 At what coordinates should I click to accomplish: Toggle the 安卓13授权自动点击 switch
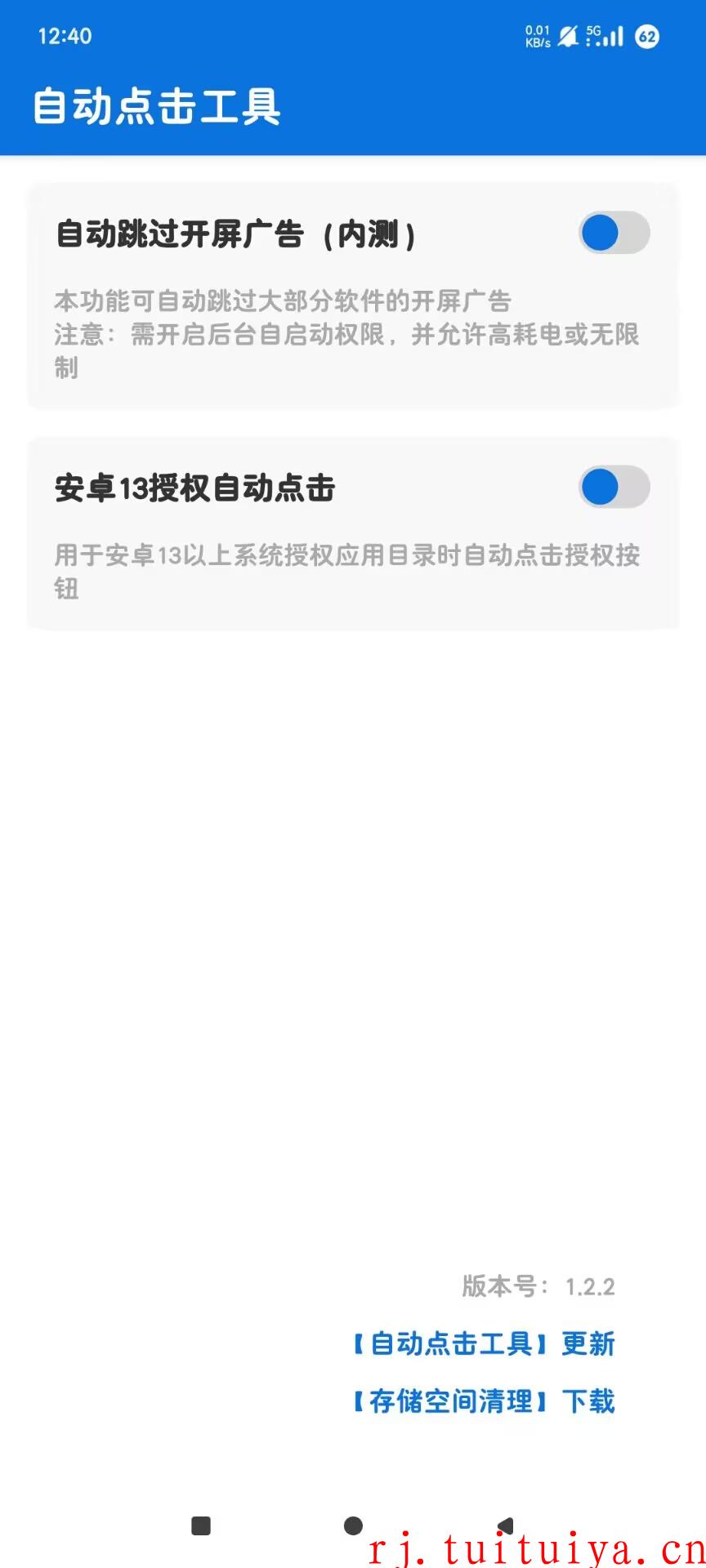click(614, 488)
